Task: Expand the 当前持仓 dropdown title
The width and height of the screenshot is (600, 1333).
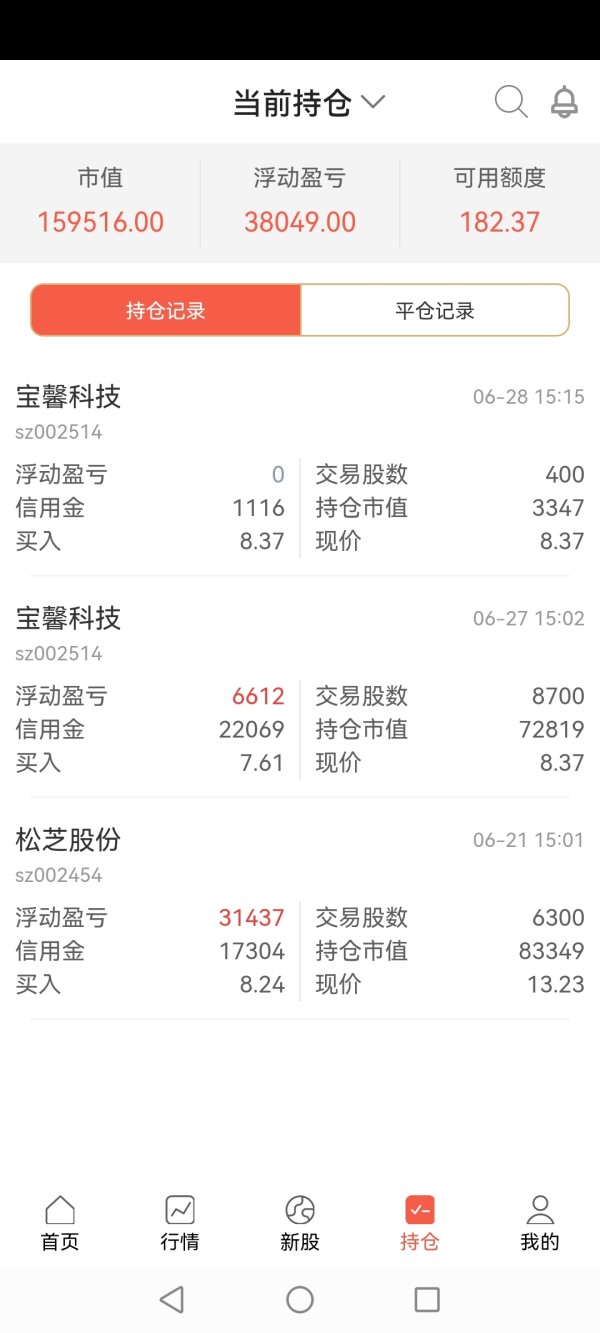Action: pyautogui.click(x=309, y=103)
